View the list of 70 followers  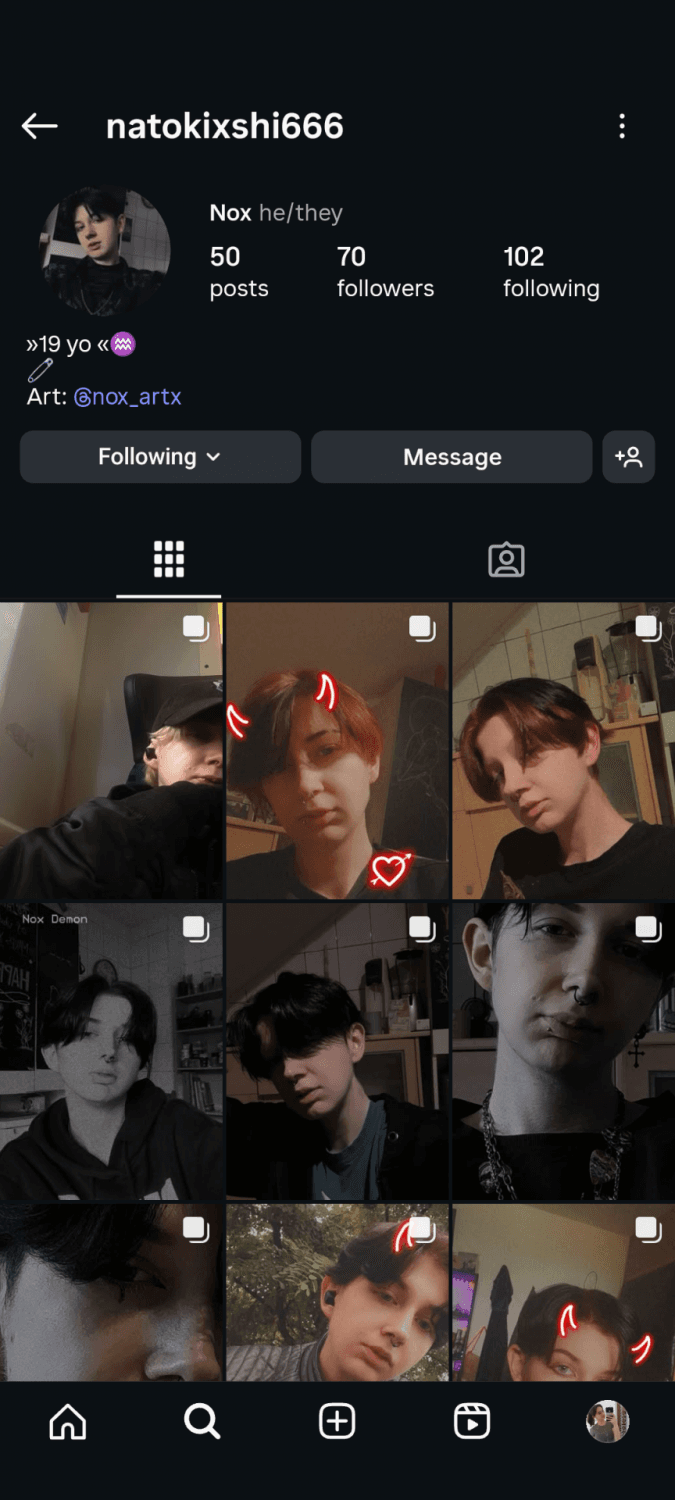385,272
